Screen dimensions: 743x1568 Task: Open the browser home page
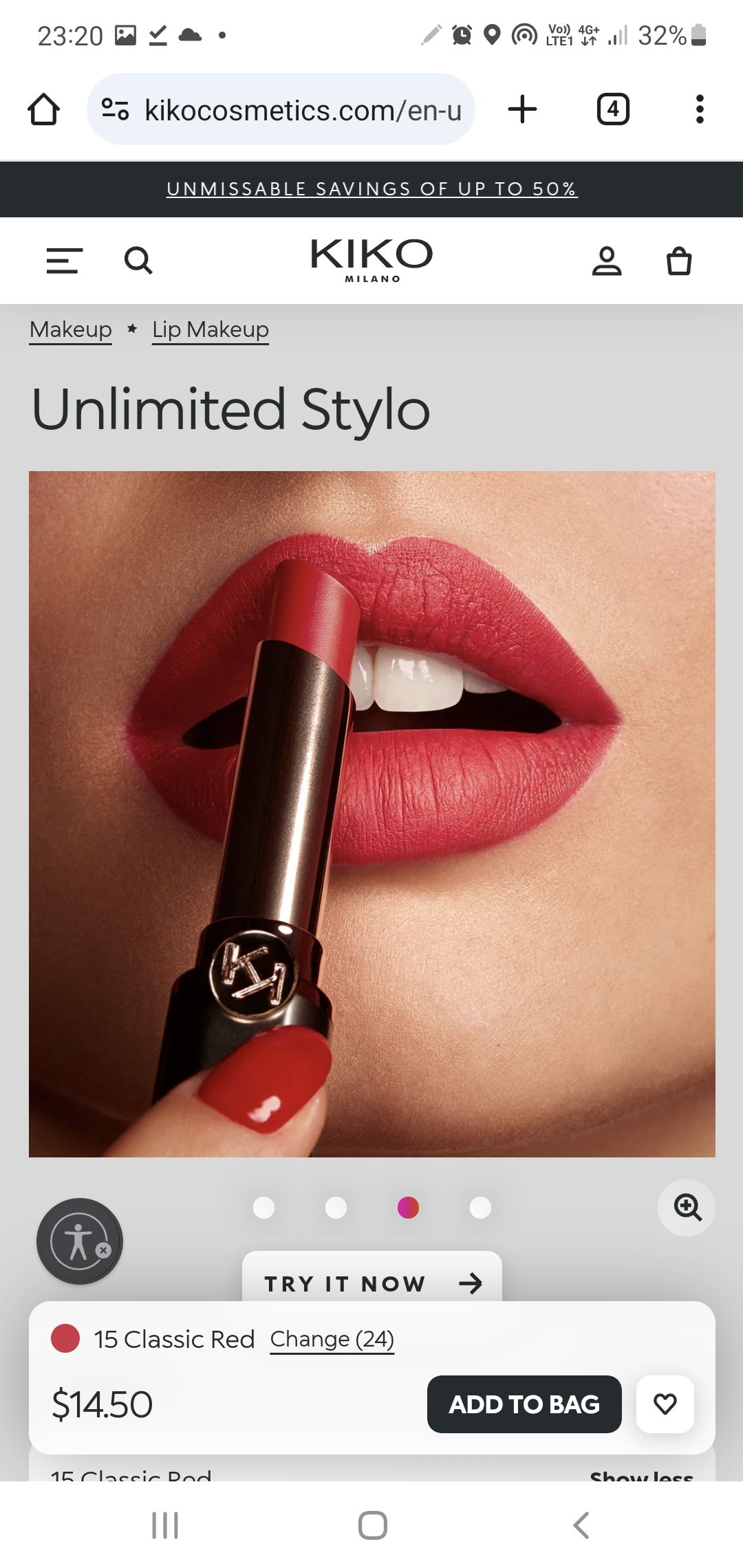tap(43, 109)
